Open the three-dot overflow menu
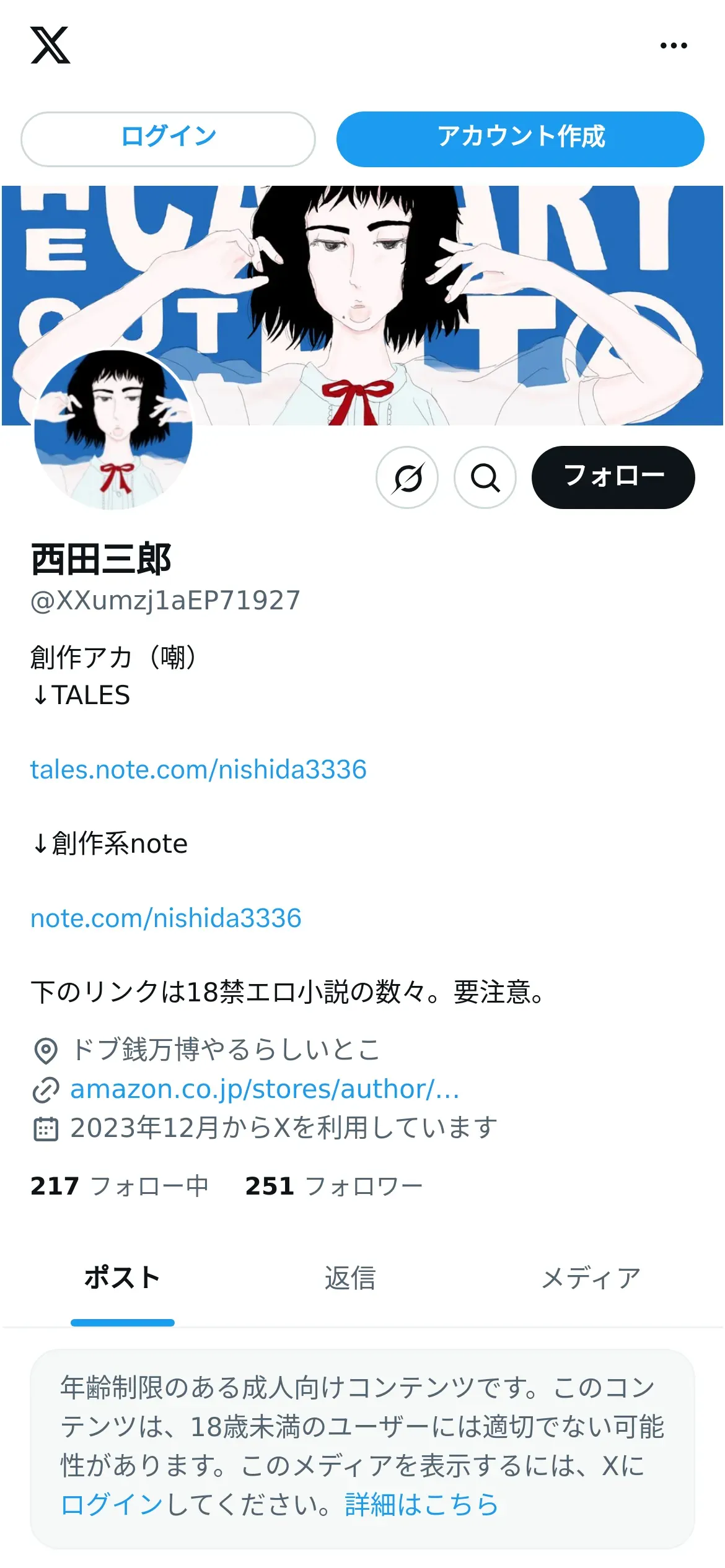725x1568 pixels. (674, 45)
